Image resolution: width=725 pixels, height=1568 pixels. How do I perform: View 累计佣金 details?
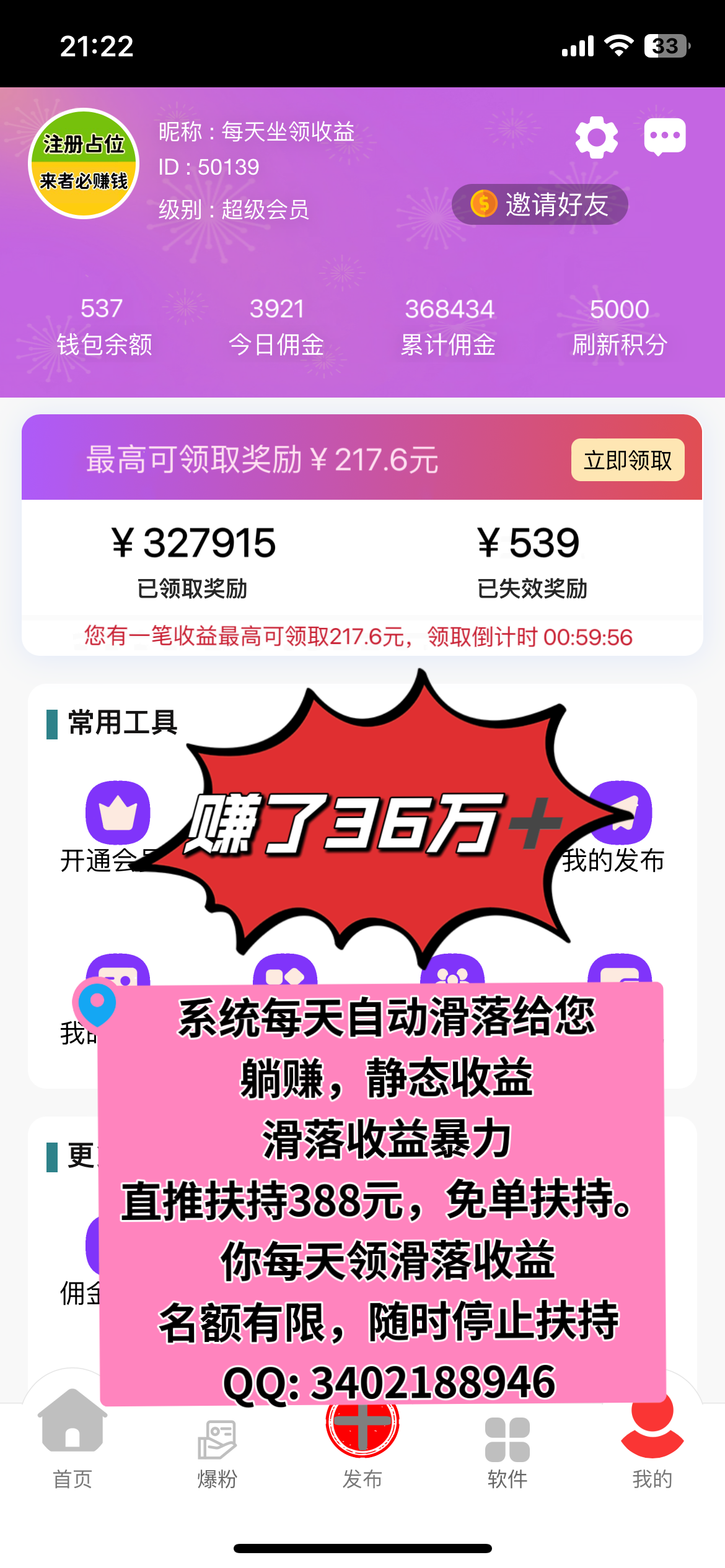449,326
